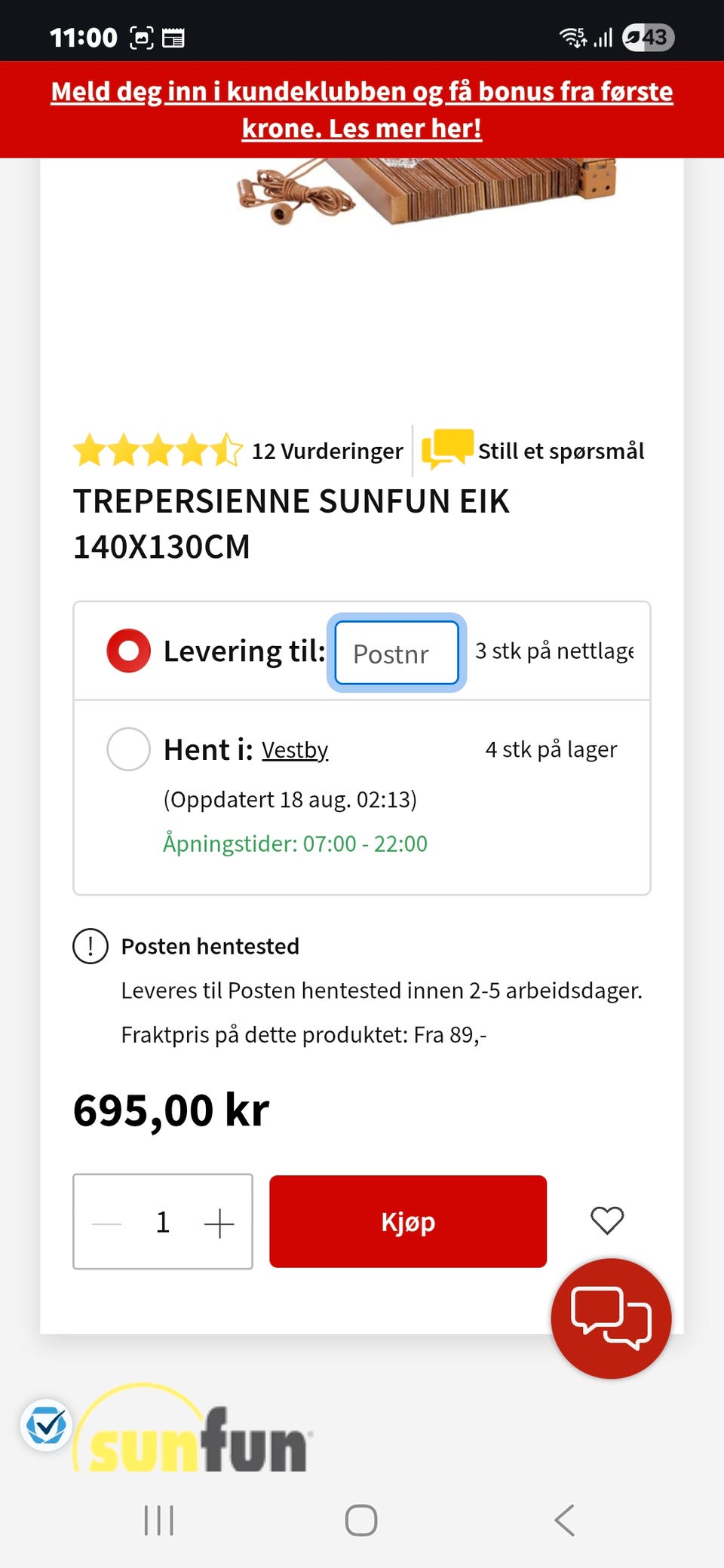Change pickup store Vestby
The image size is (724, 1568).
click(x=295, y=750)
